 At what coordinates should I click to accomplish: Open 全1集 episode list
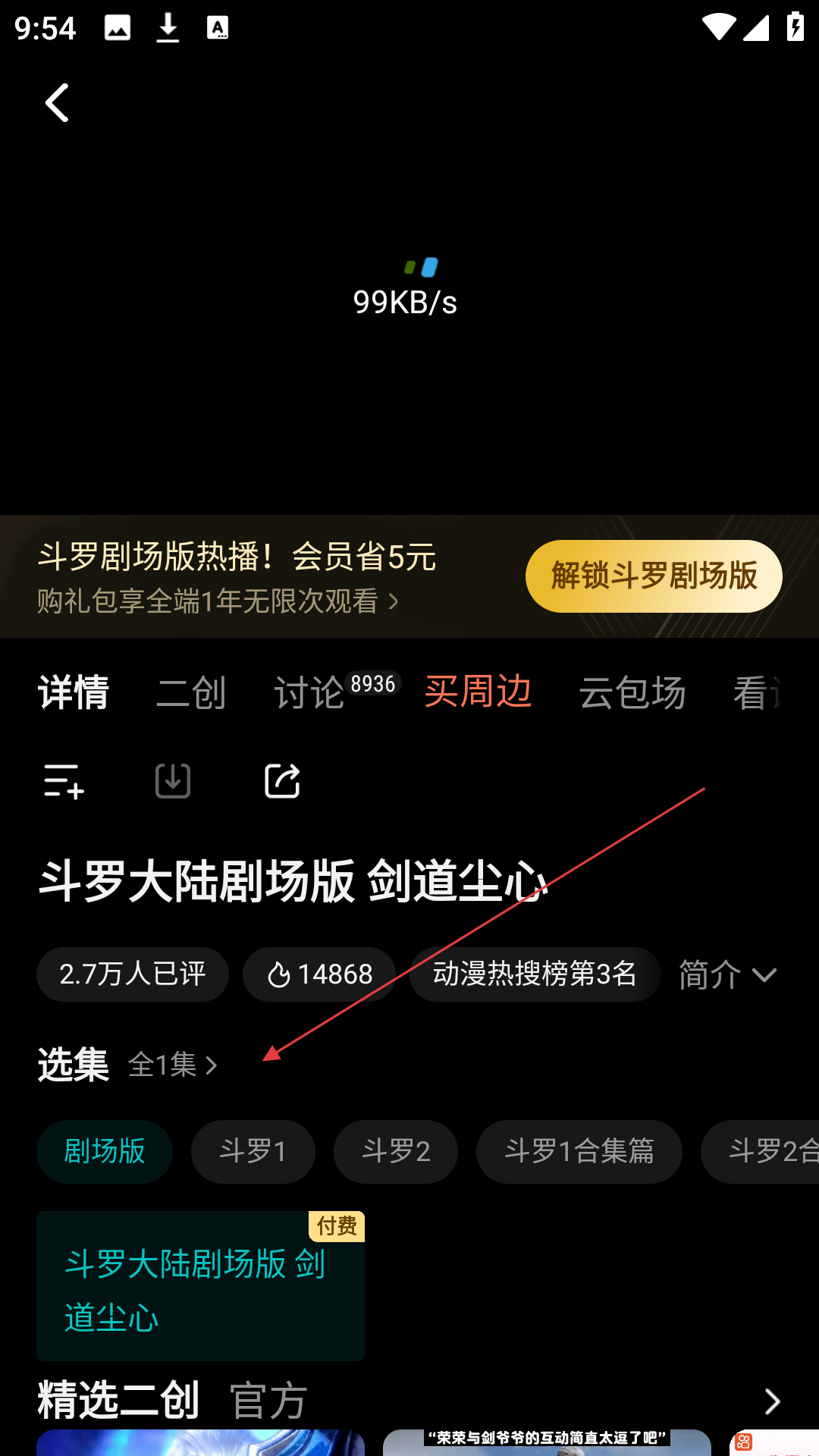(174, 1065)
